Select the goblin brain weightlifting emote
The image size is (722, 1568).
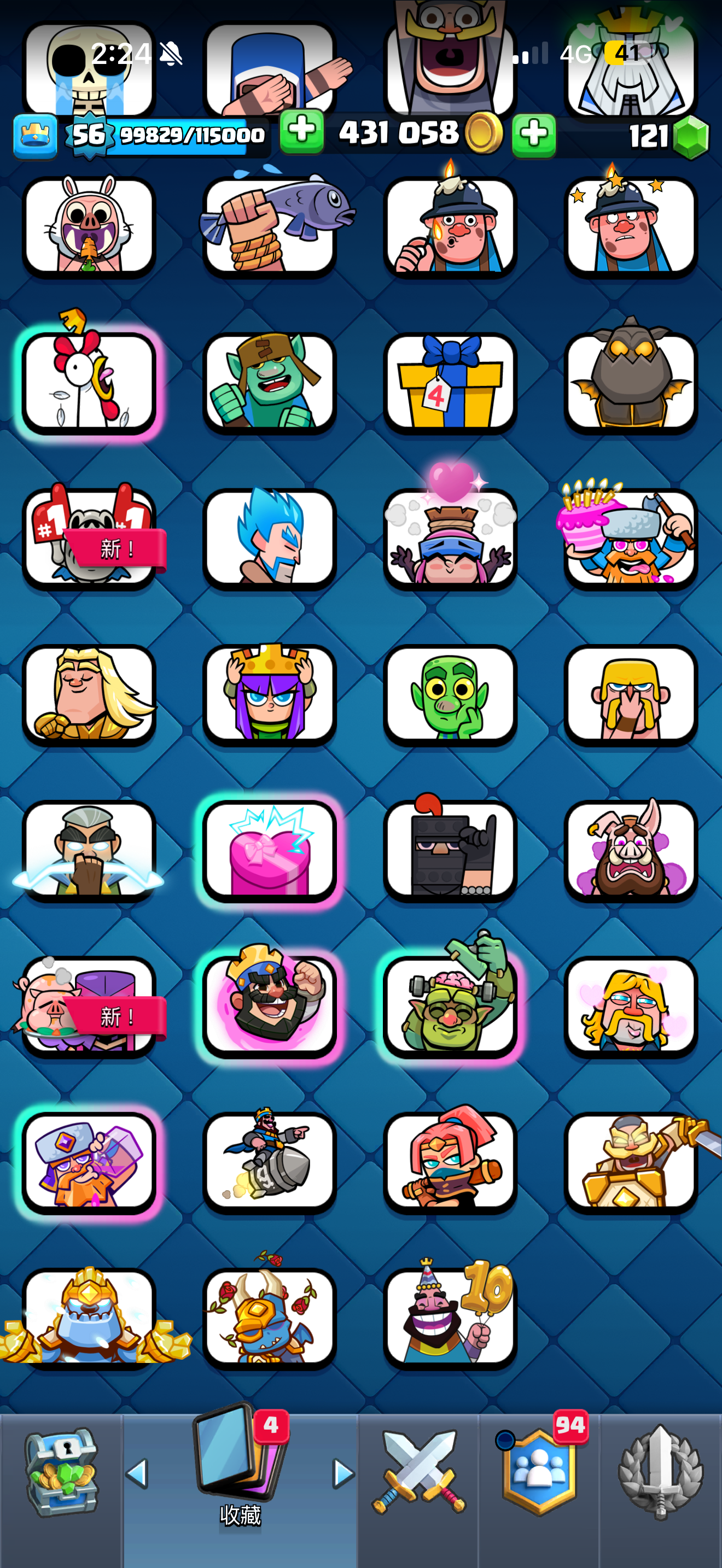point(450,1006)
